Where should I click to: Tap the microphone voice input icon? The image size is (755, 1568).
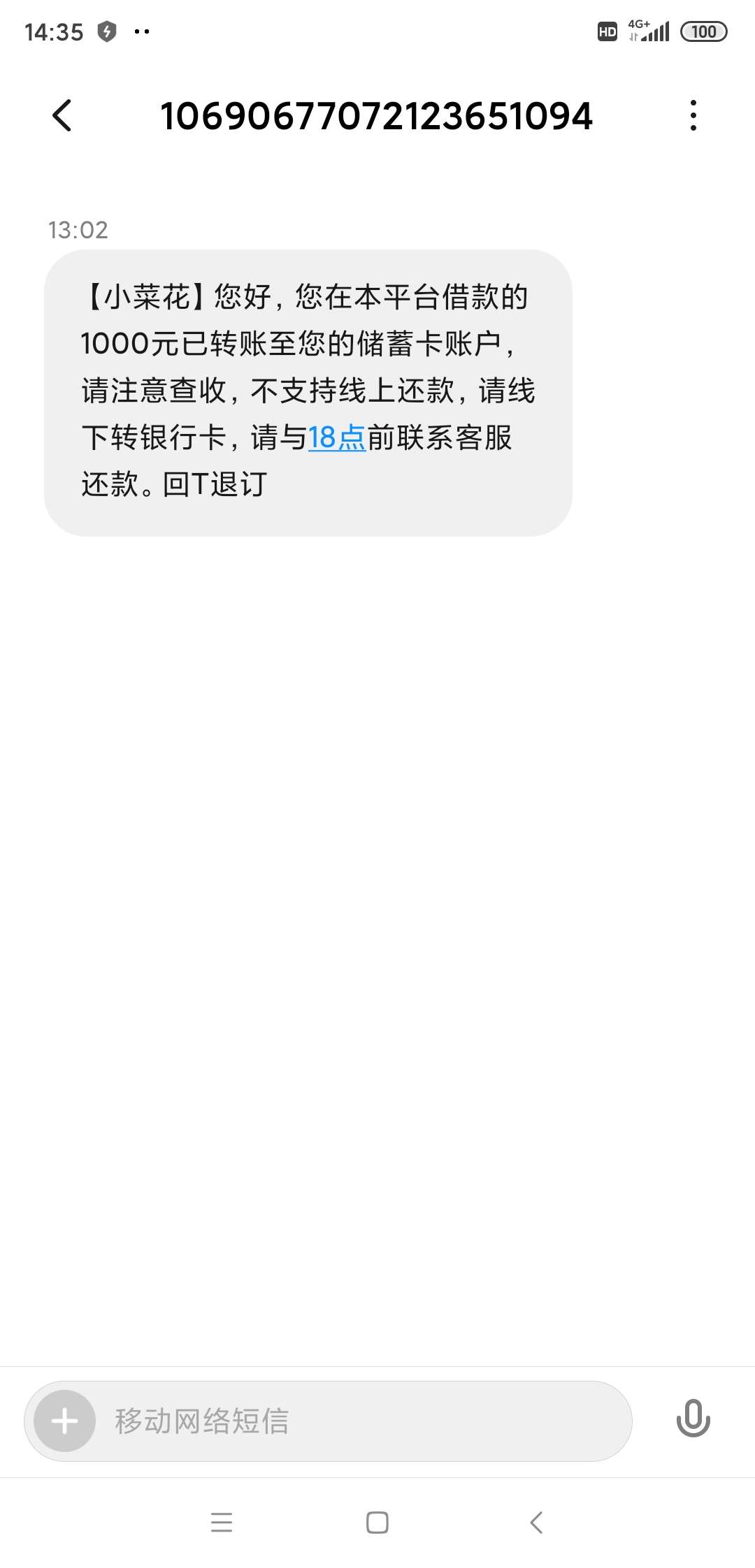[693, 1418]
